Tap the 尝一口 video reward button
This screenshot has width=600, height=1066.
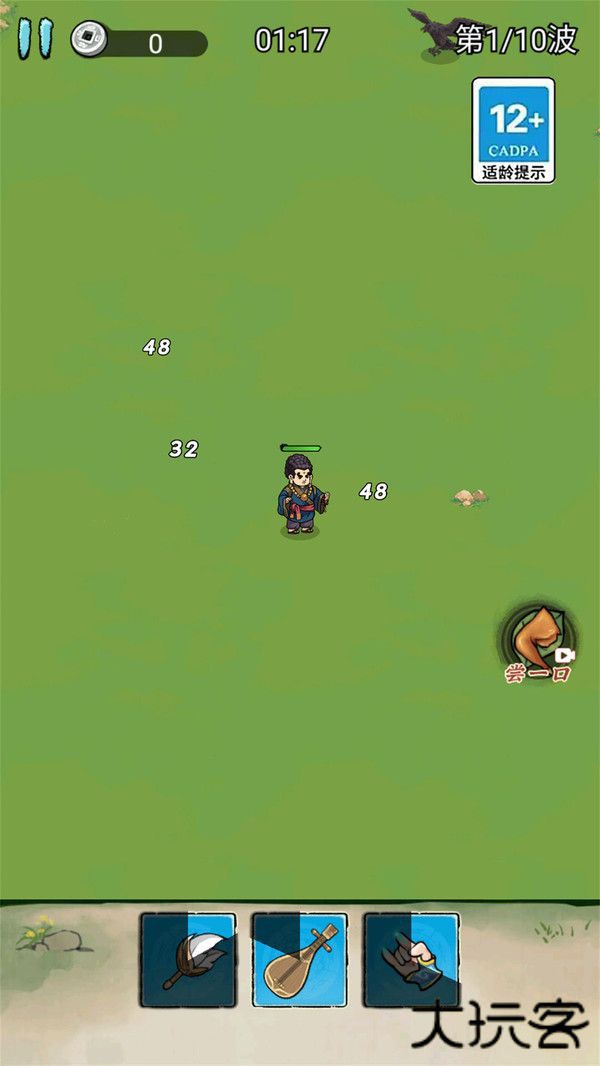pos(539,642)
